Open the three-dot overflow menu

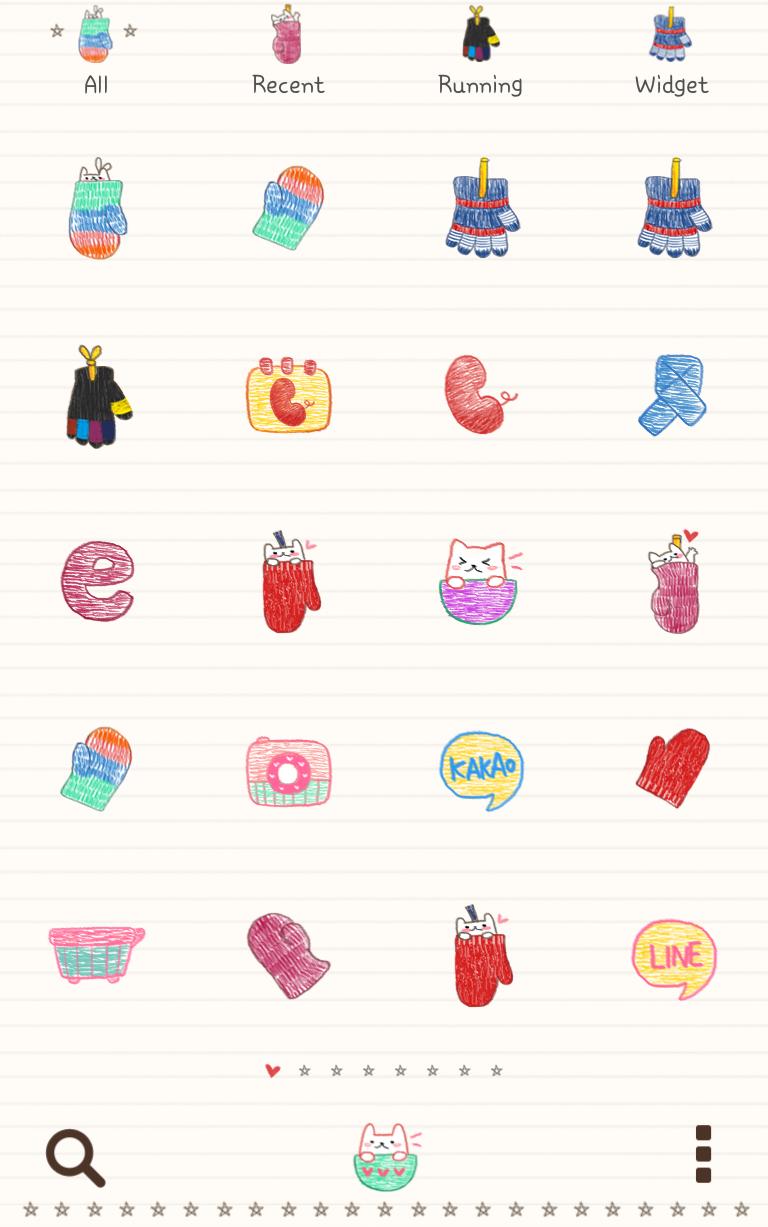[x=703, y=1154]
